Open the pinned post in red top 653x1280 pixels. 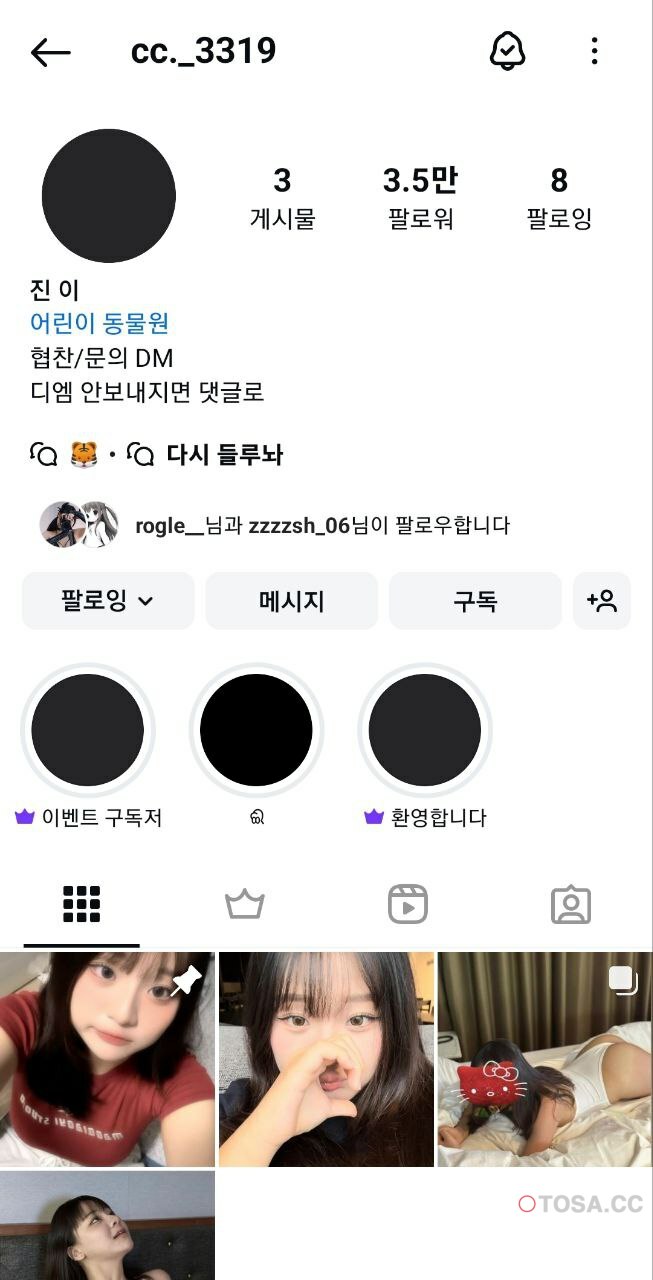point(107,1059)
